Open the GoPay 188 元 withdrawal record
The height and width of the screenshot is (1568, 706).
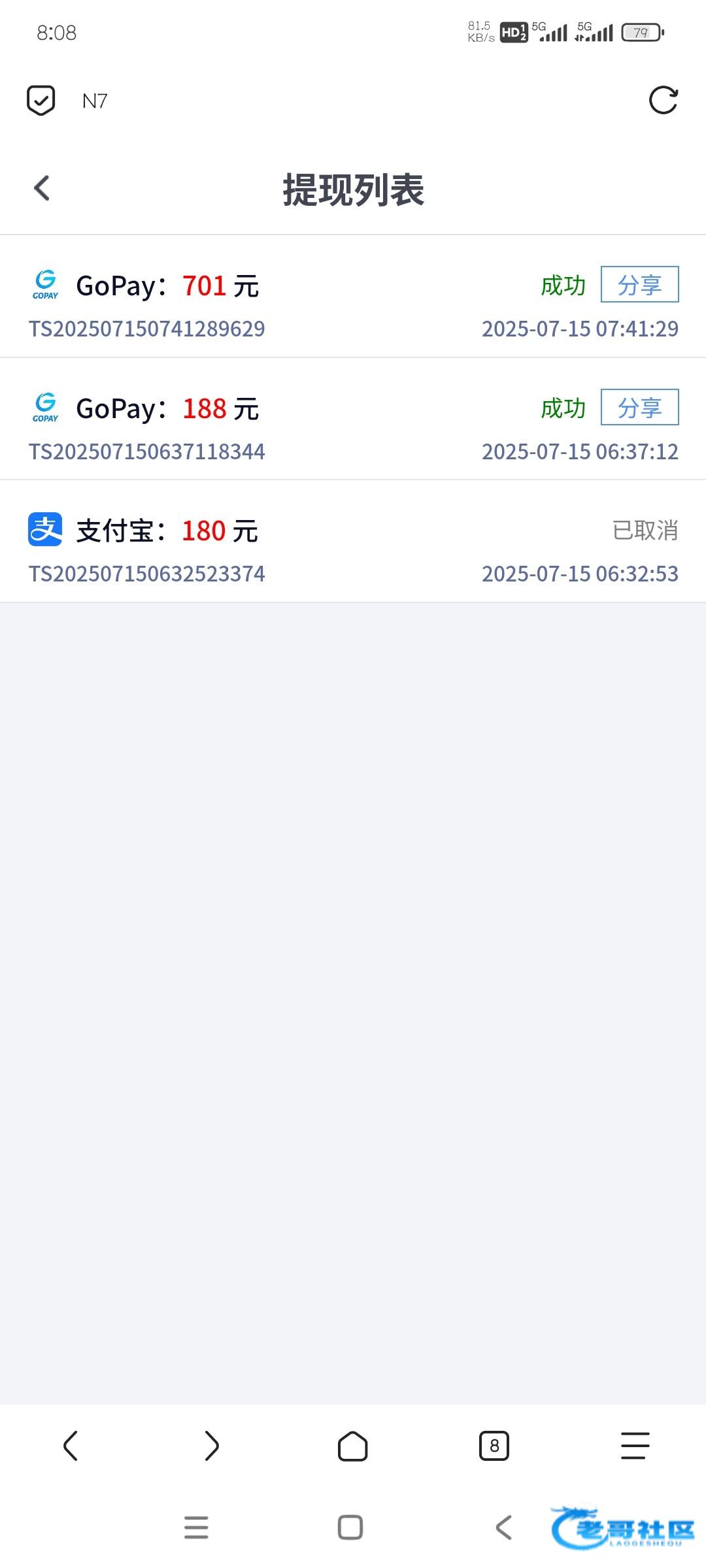(261, 429)
